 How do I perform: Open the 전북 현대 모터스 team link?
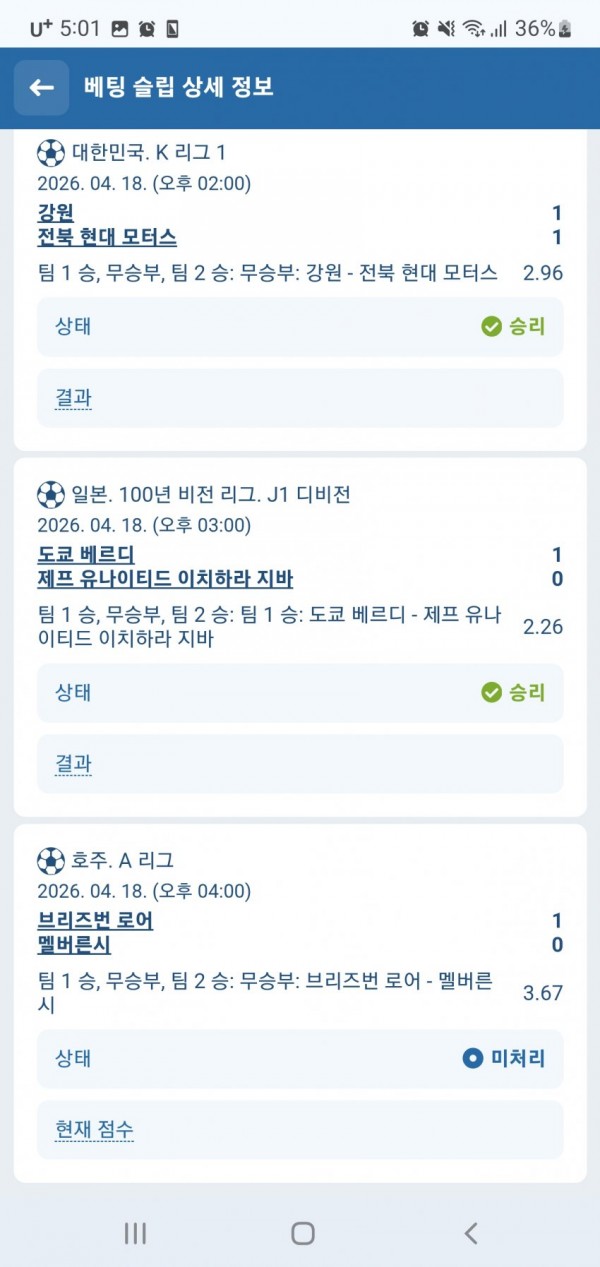107,237
